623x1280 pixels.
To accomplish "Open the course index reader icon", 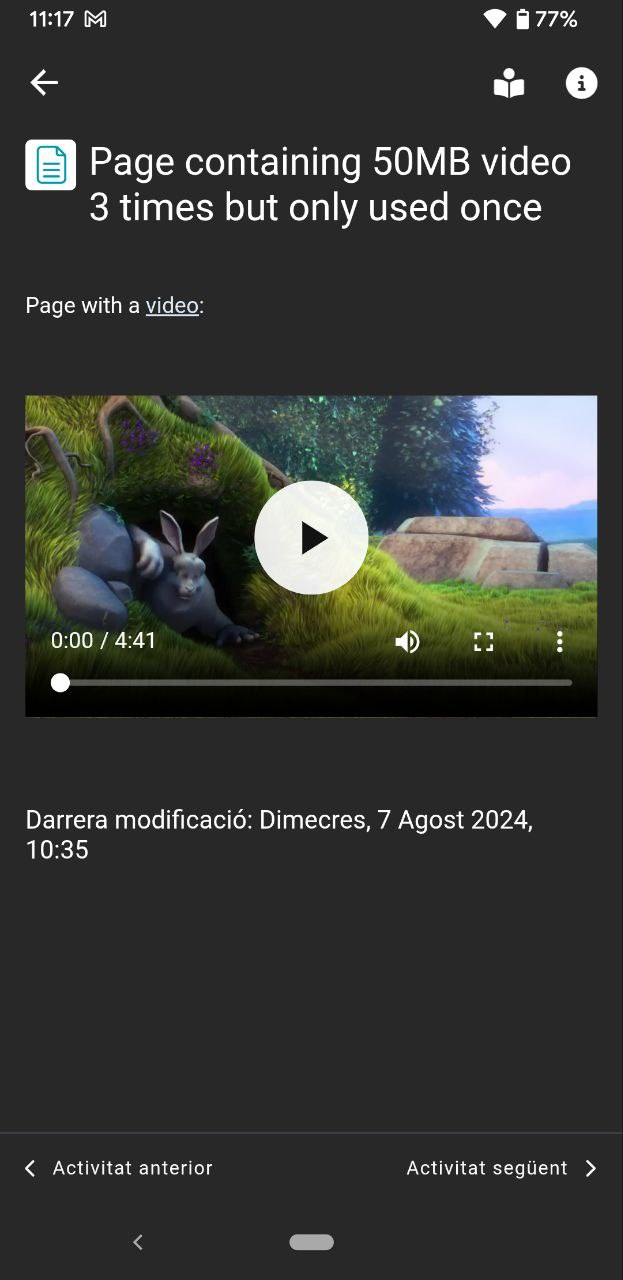I will tap(509, 83).
